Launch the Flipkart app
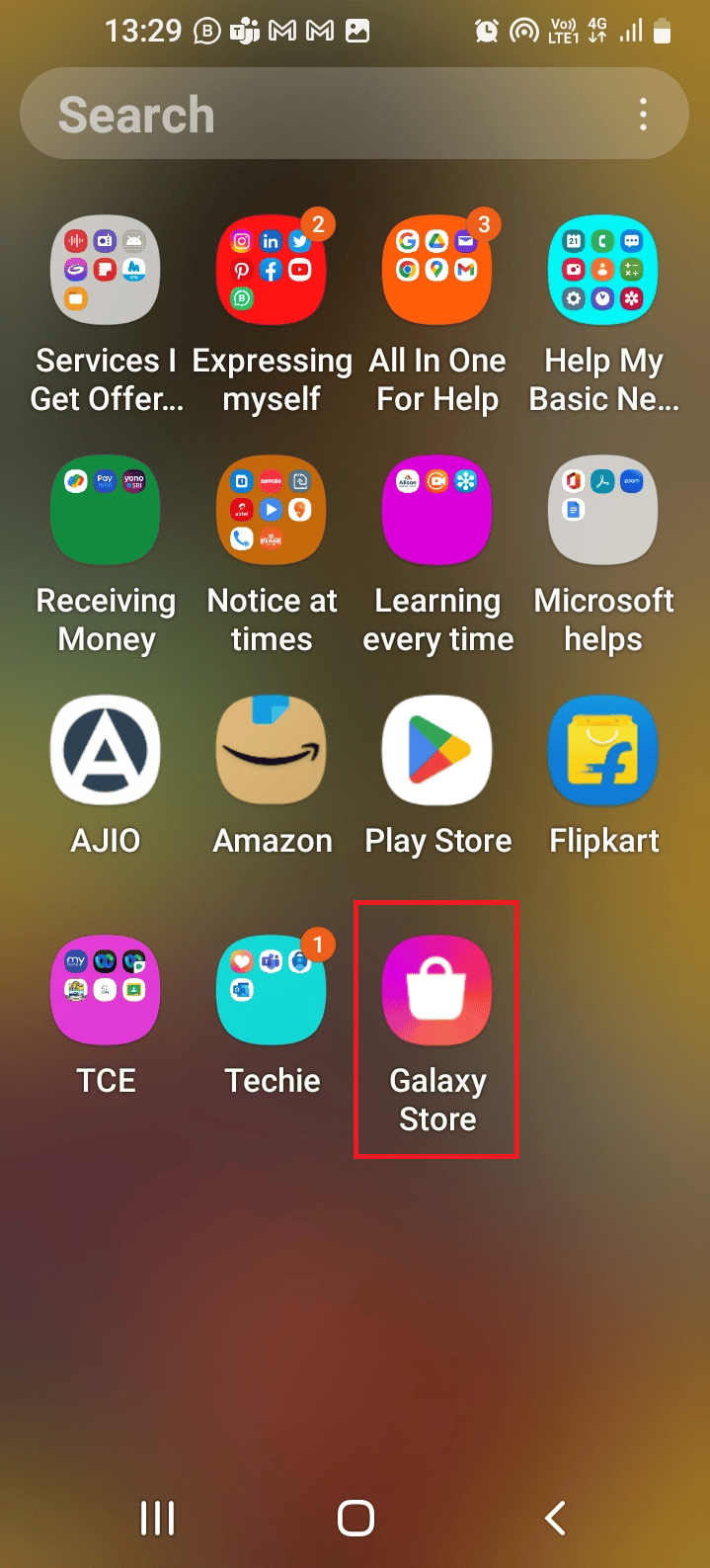This screenshot has height=1568, width=710. click(x=603, y=750)
